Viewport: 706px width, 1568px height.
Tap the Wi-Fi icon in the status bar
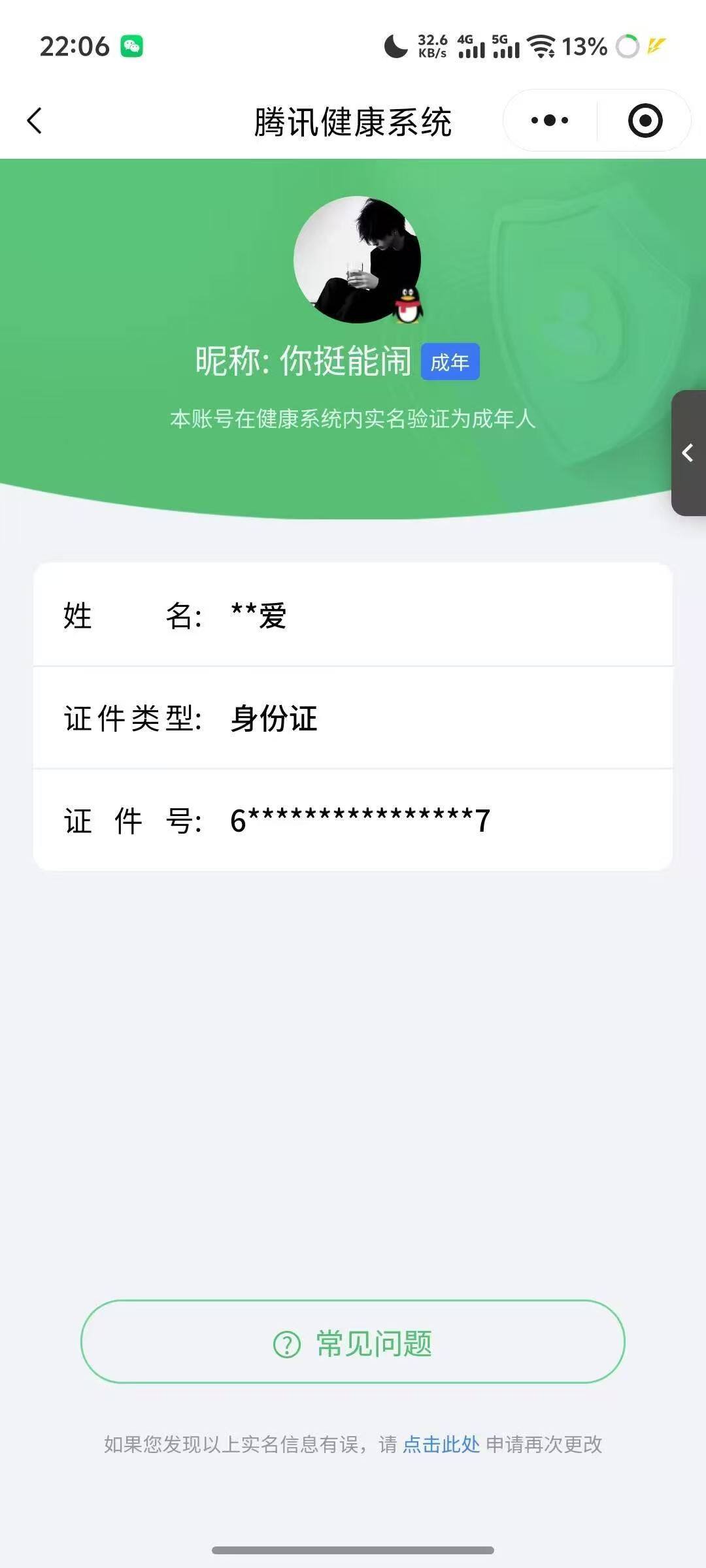click(x=540, y=46)
